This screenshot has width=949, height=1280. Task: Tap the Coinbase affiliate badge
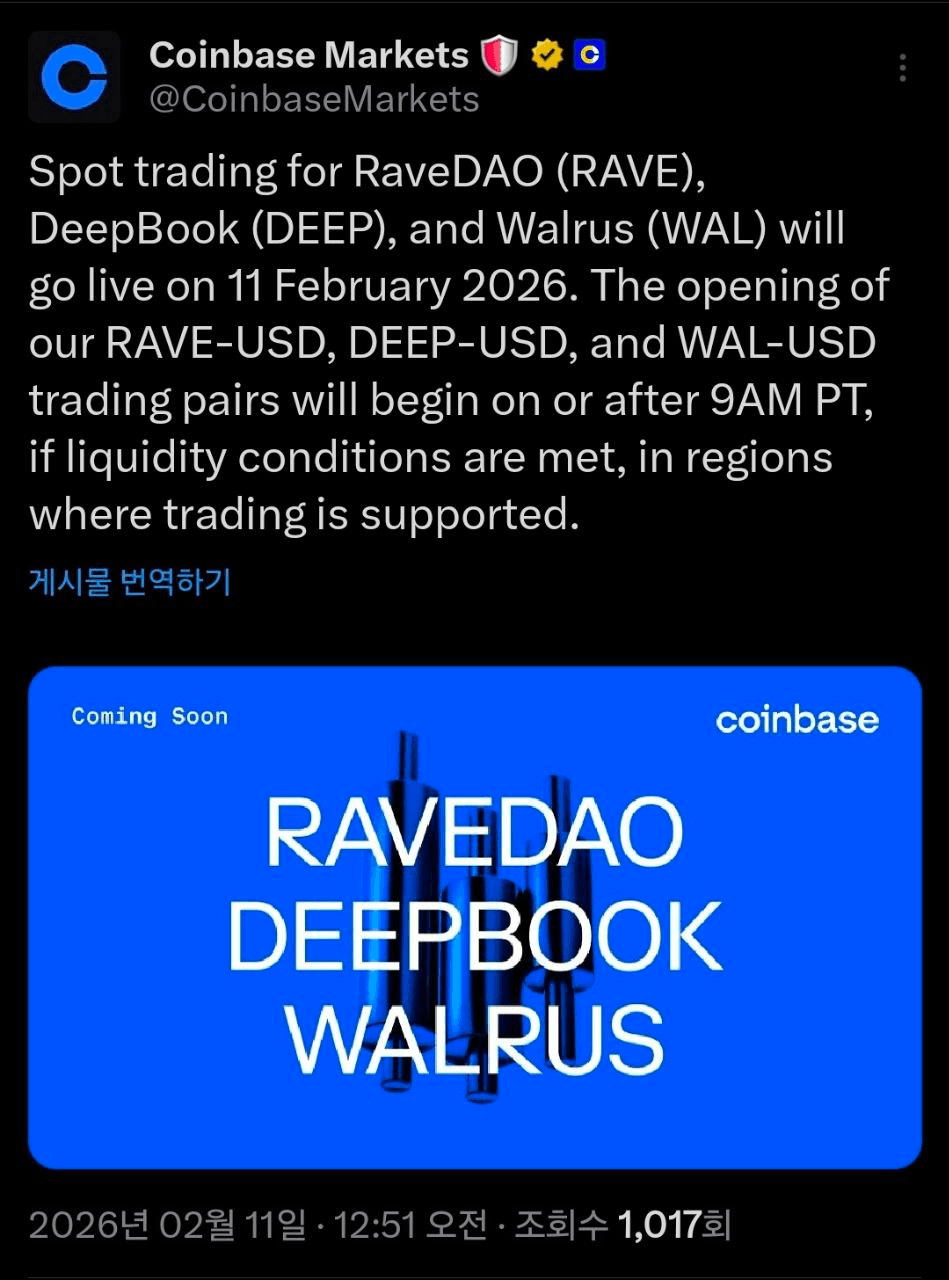pyautogui.click(x=590, y=56)
